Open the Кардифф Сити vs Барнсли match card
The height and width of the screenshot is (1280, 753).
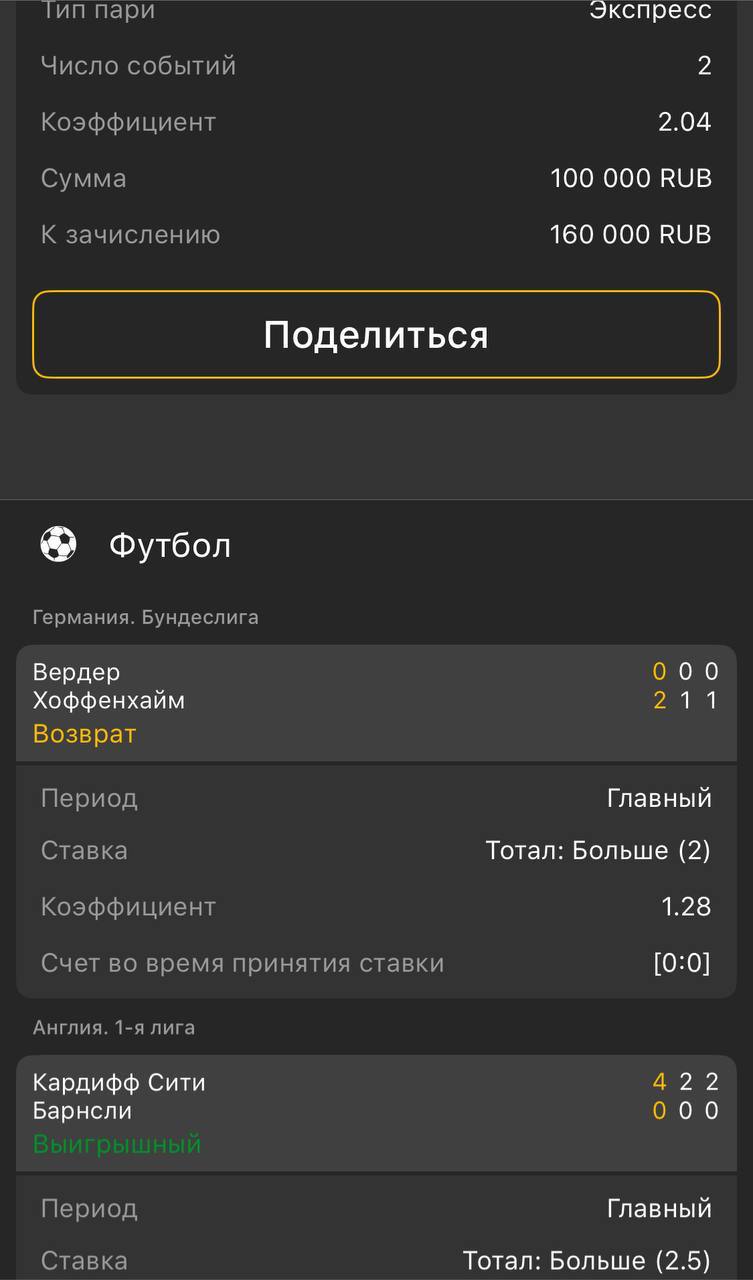[376, 1112]
